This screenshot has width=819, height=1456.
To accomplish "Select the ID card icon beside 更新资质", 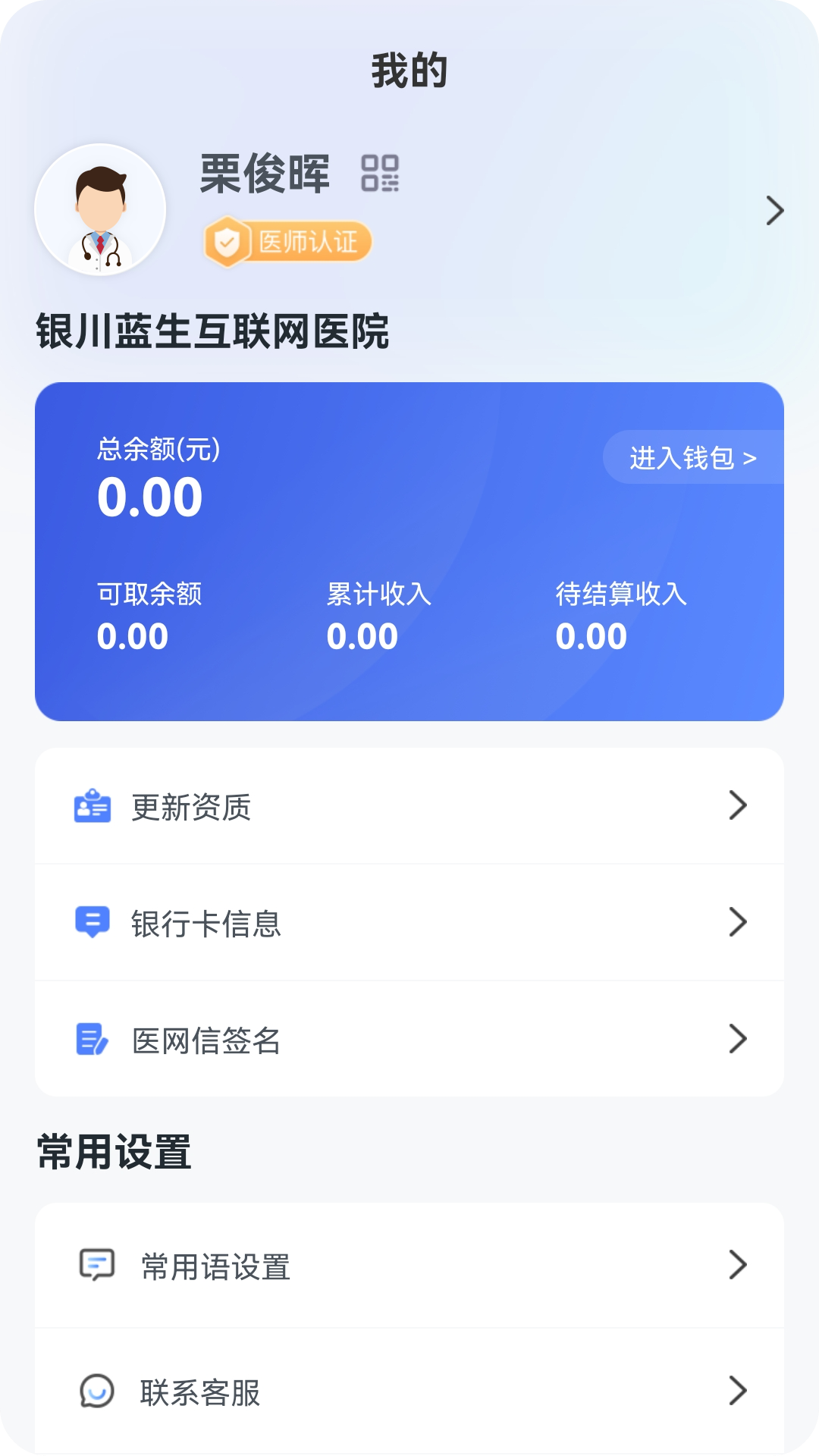I will coord(93,808).
